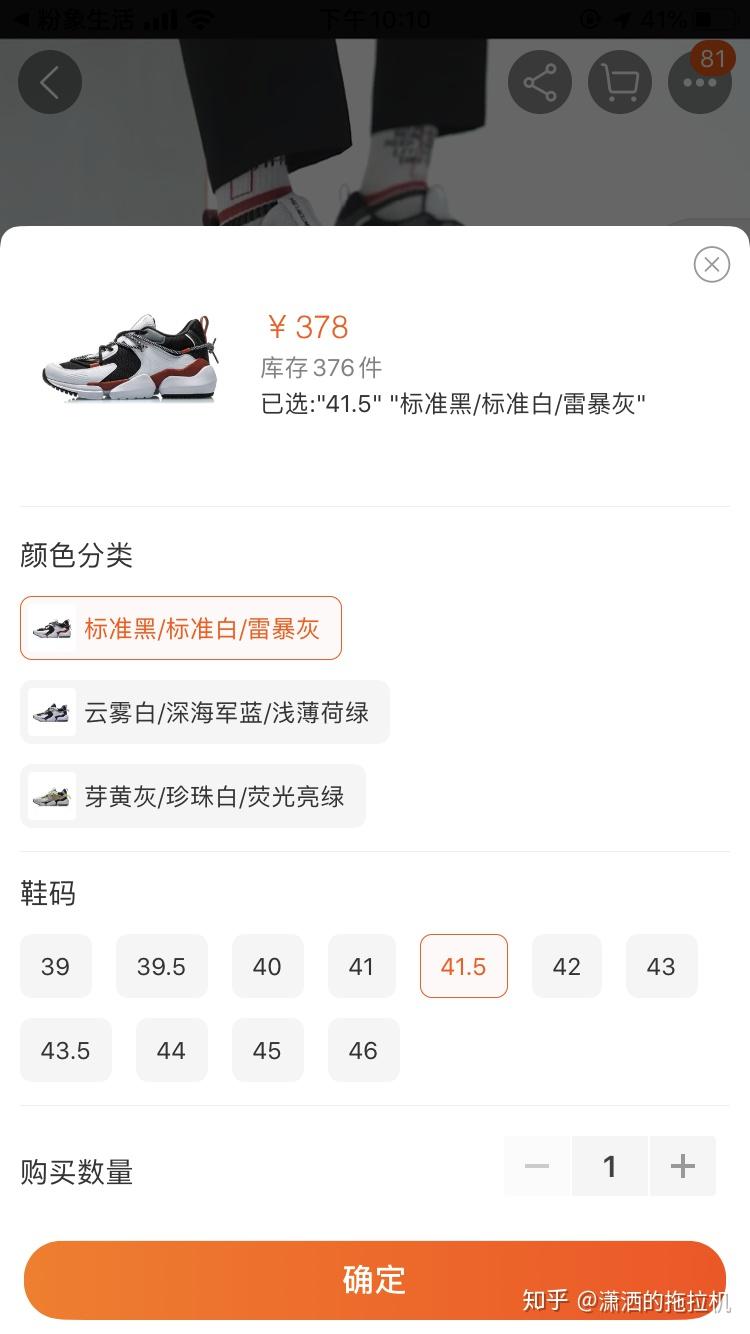
Task: Select color 云雾白/深海军蓝/浅薄荷绿
Action: pyautogui.click(x=205, y=712)
